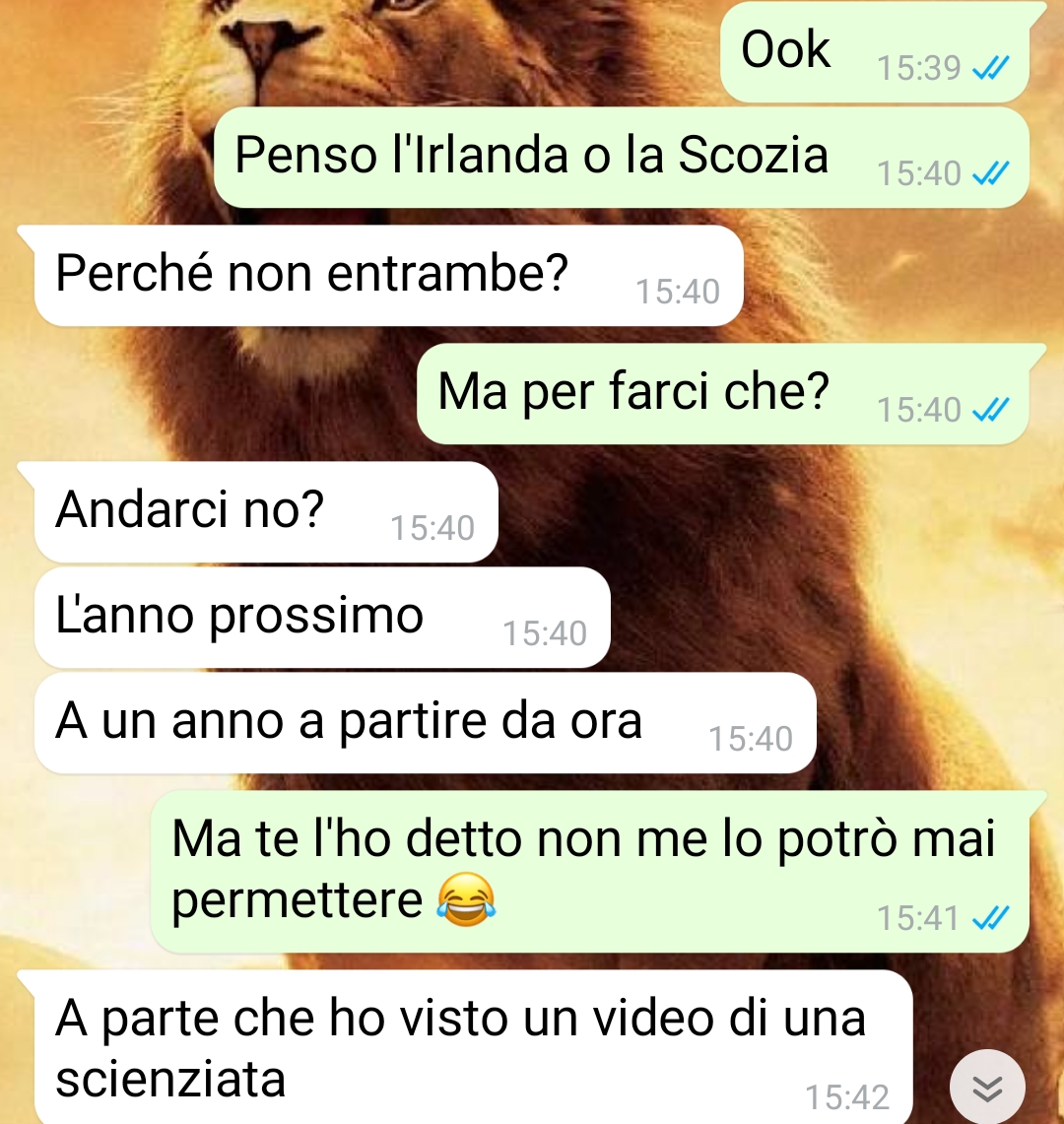Jump to the latest messages with the down-arrow button
1064x1124 pixels.
click(987, 1088)
